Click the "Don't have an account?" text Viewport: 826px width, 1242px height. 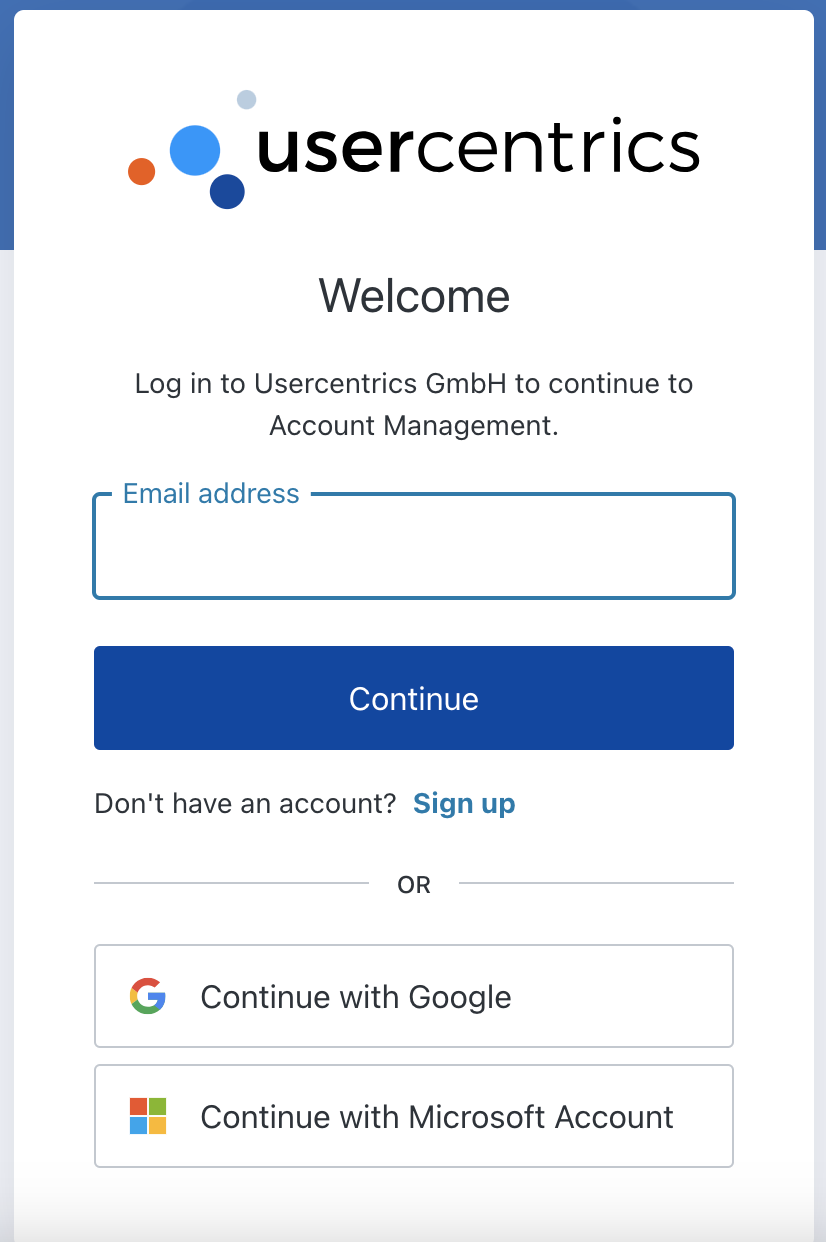(x=244, y=803)
